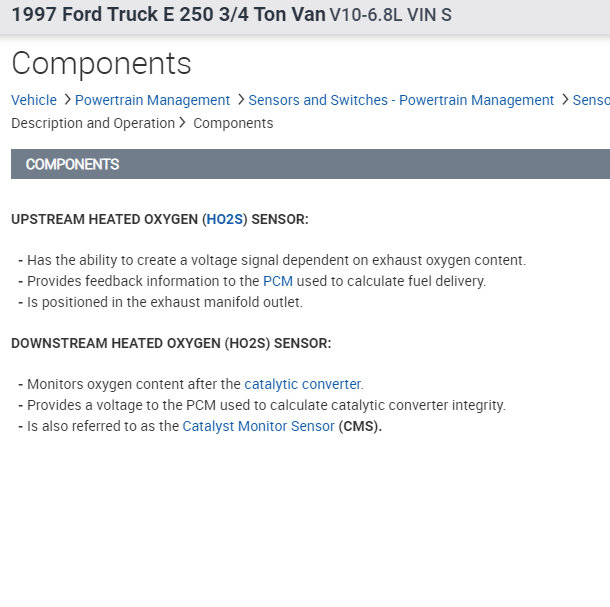Viewport: 610px width, 607px height.
Task: Go to Description and Operation breadcrumb
Action: [93, 123]
